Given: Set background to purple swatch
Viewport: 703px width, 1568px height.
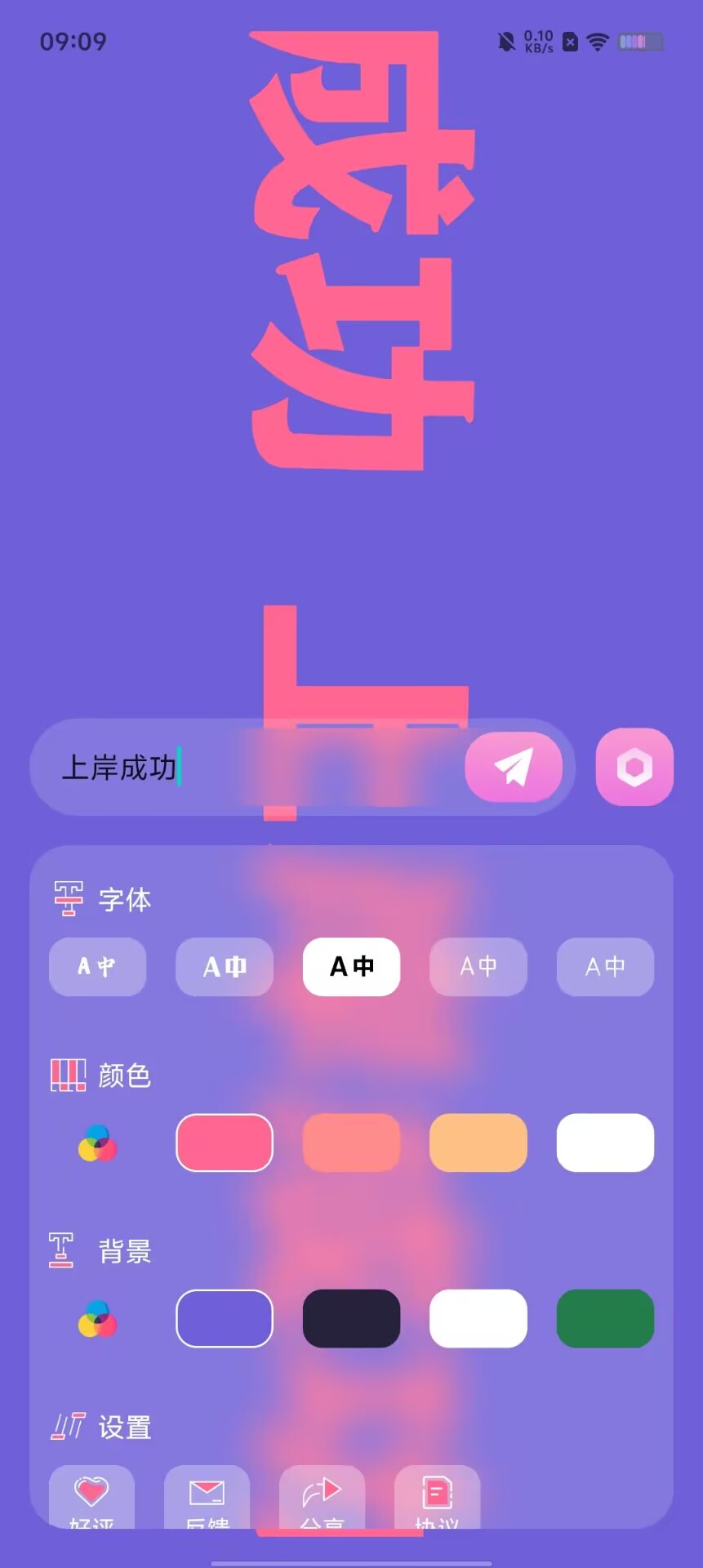Looking at the screenshot, I should click(225, 1319).
